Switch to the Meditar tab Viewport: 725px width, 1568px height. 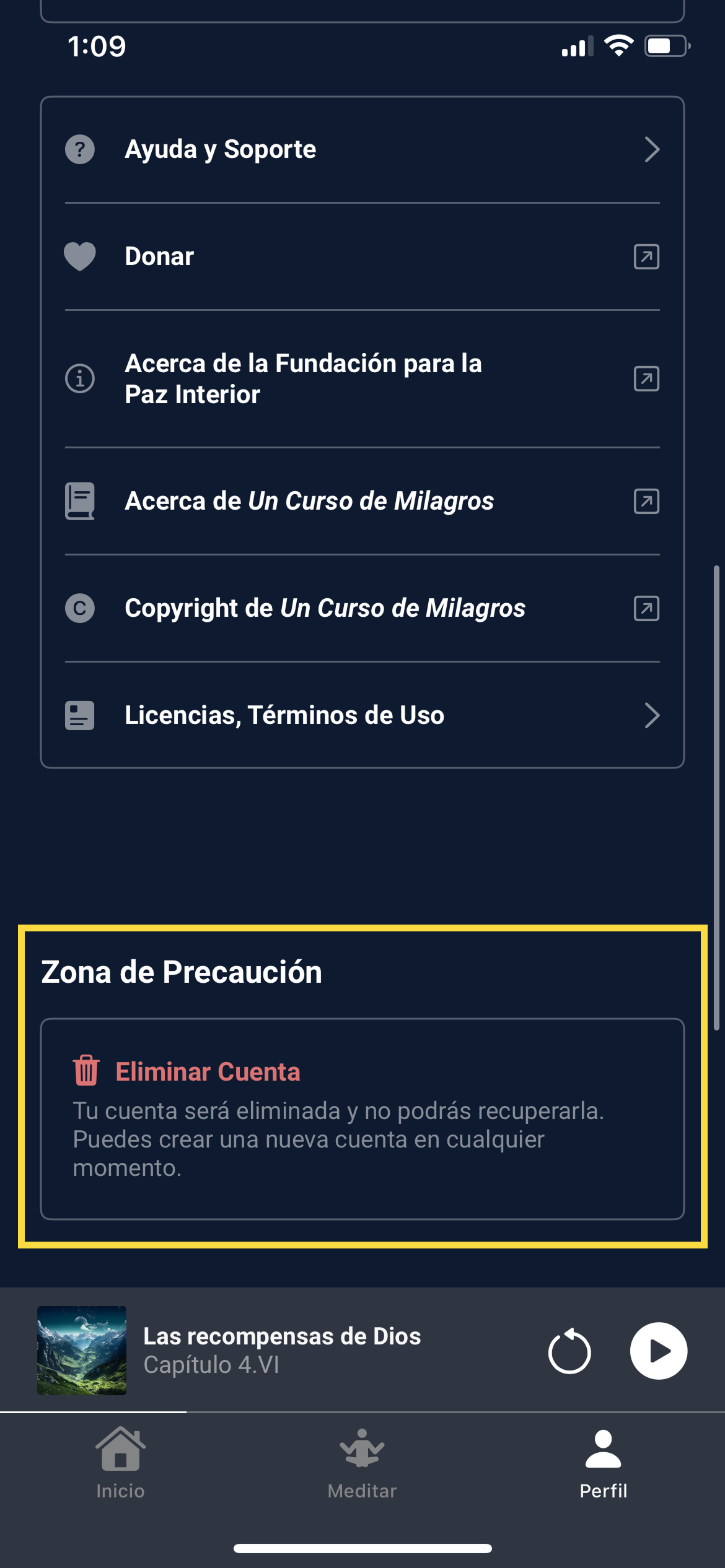[362, 1463]
